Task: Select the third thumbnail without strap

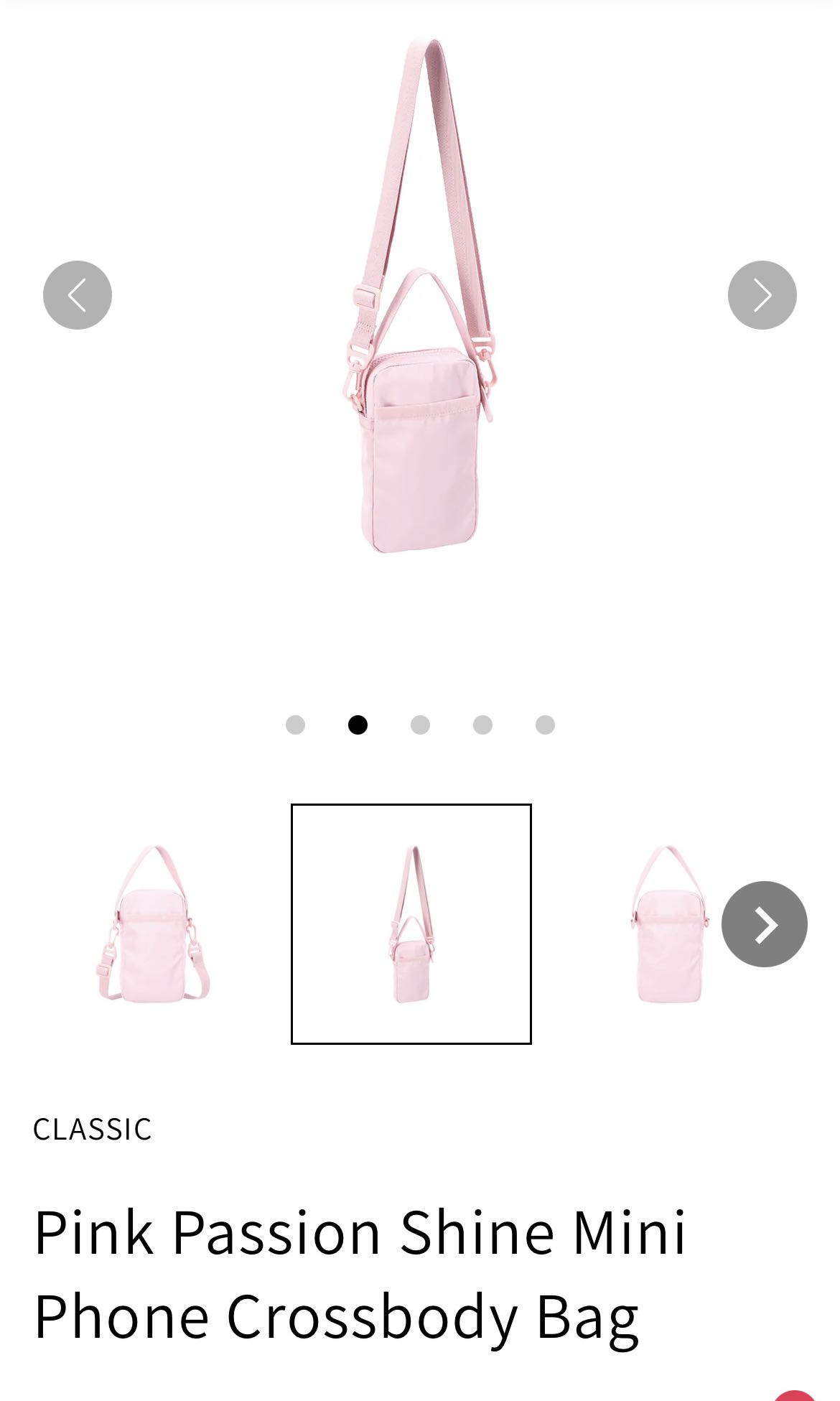Action: [x=668, y=923]
